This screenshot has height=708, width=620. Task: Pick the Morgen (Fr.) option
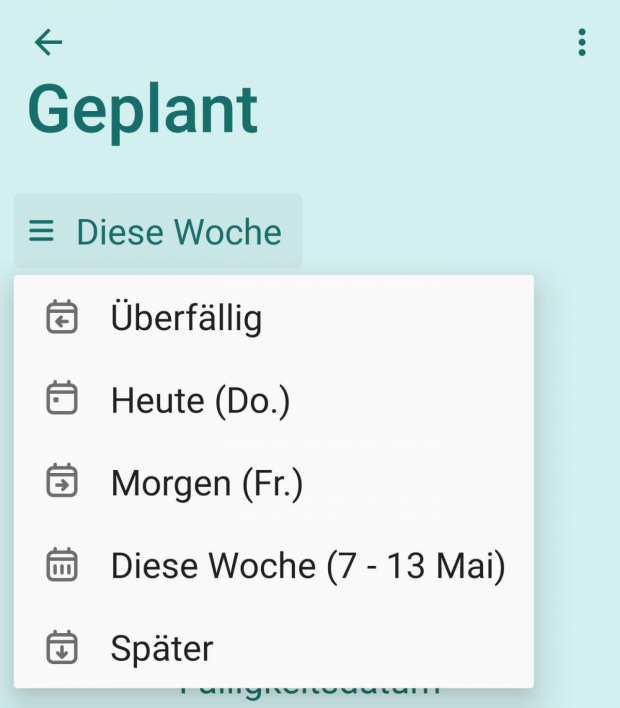click(x=206, y=484)
